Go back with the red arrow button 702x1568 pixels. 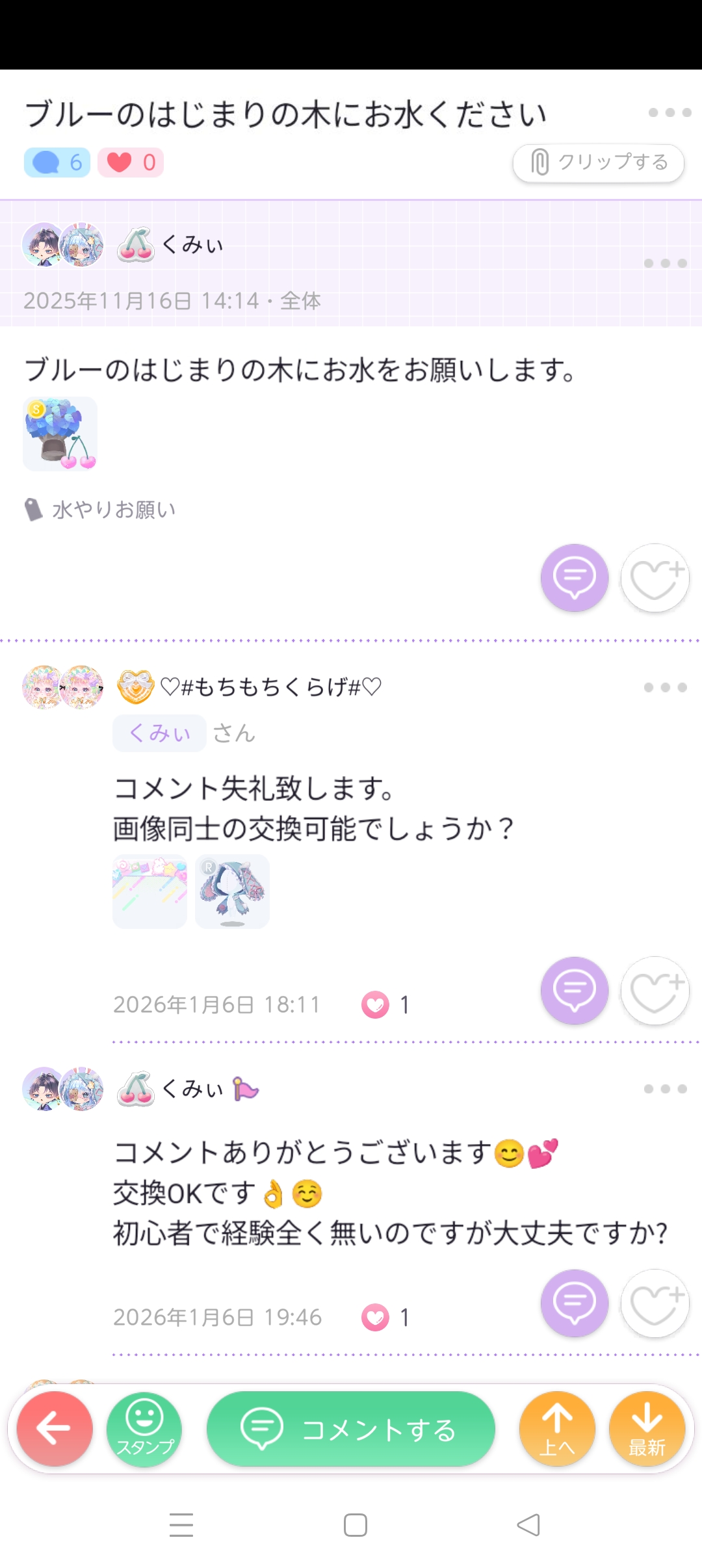point(55,1428)
